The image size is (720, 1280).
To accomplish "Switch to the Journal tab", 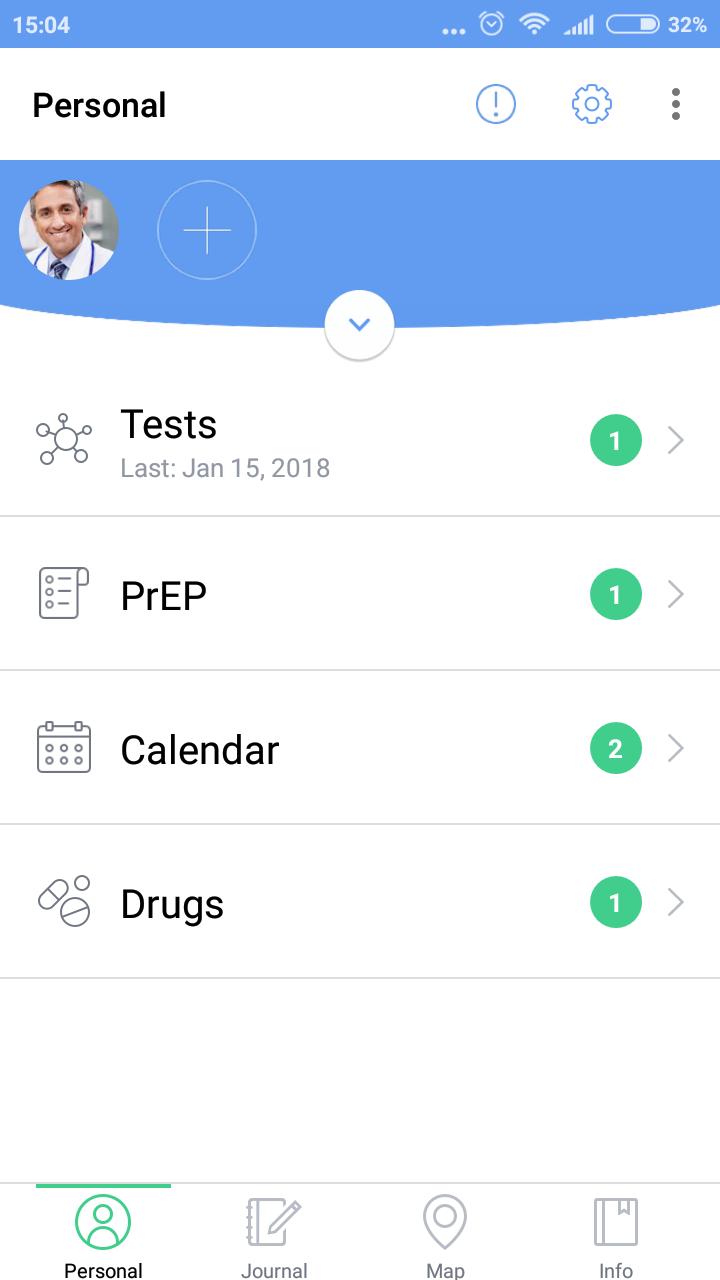I will coord(274,1234).
